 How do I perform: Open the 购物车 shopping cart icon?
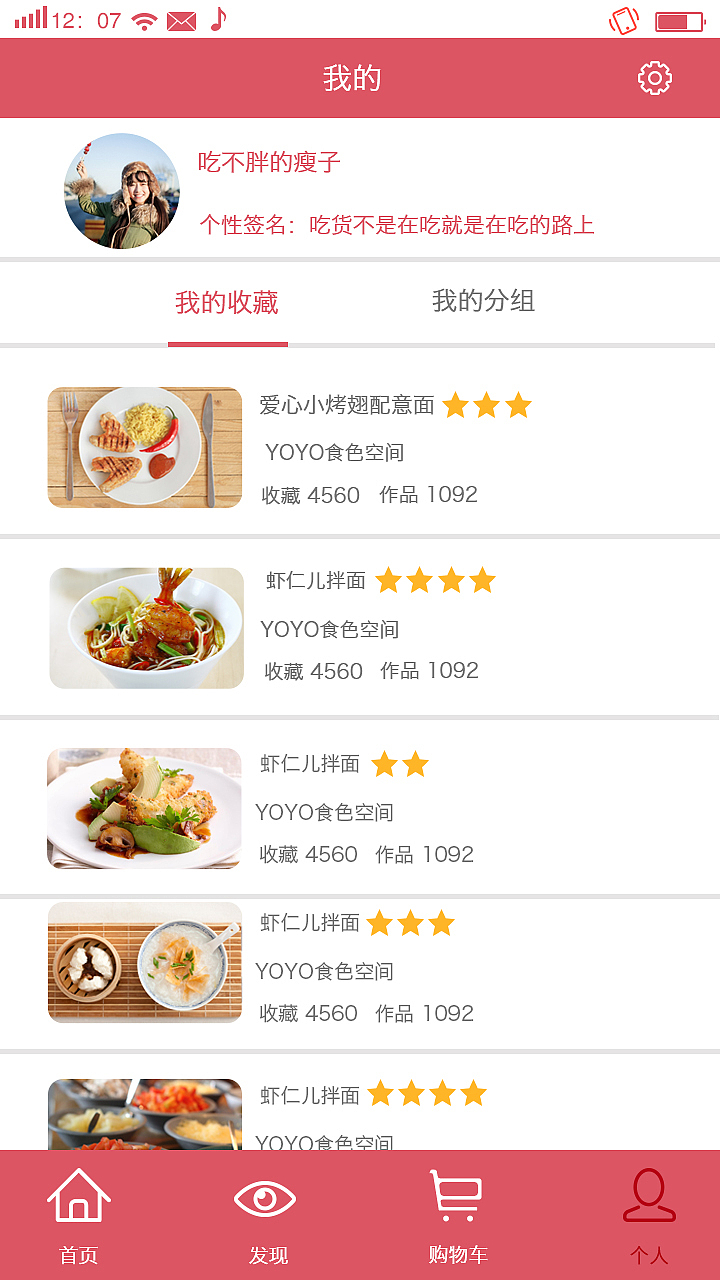click(x=455, y=1196)
